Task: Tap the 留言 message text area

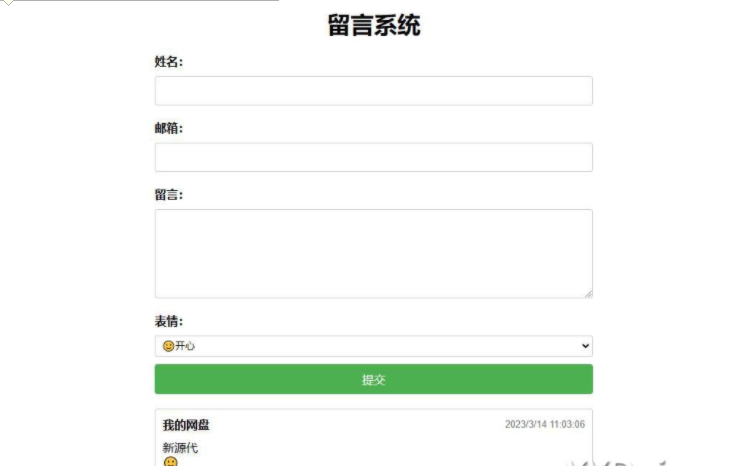Action: tap(373, 253)
